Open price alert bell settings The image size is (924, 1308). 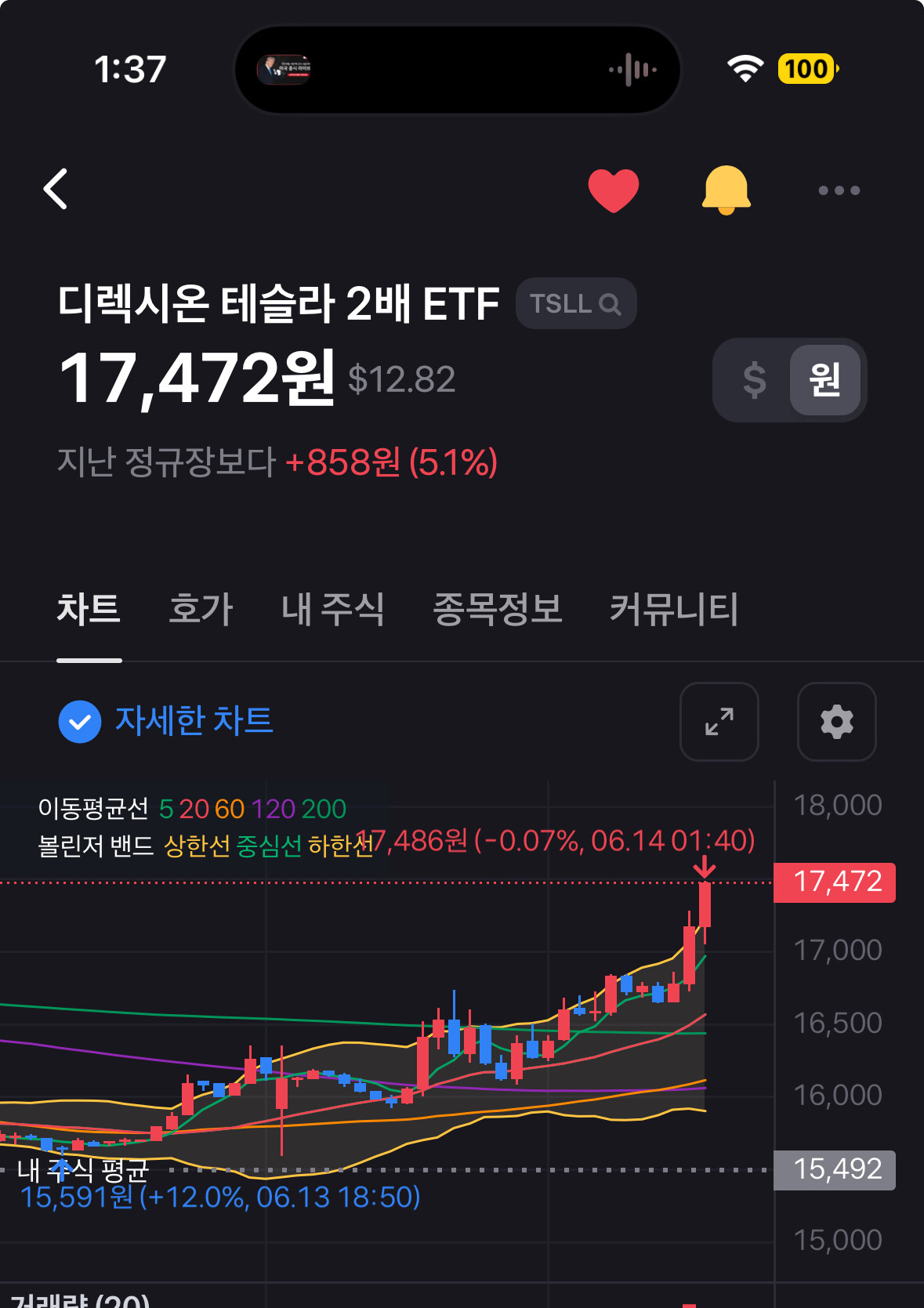coord(727,190)
